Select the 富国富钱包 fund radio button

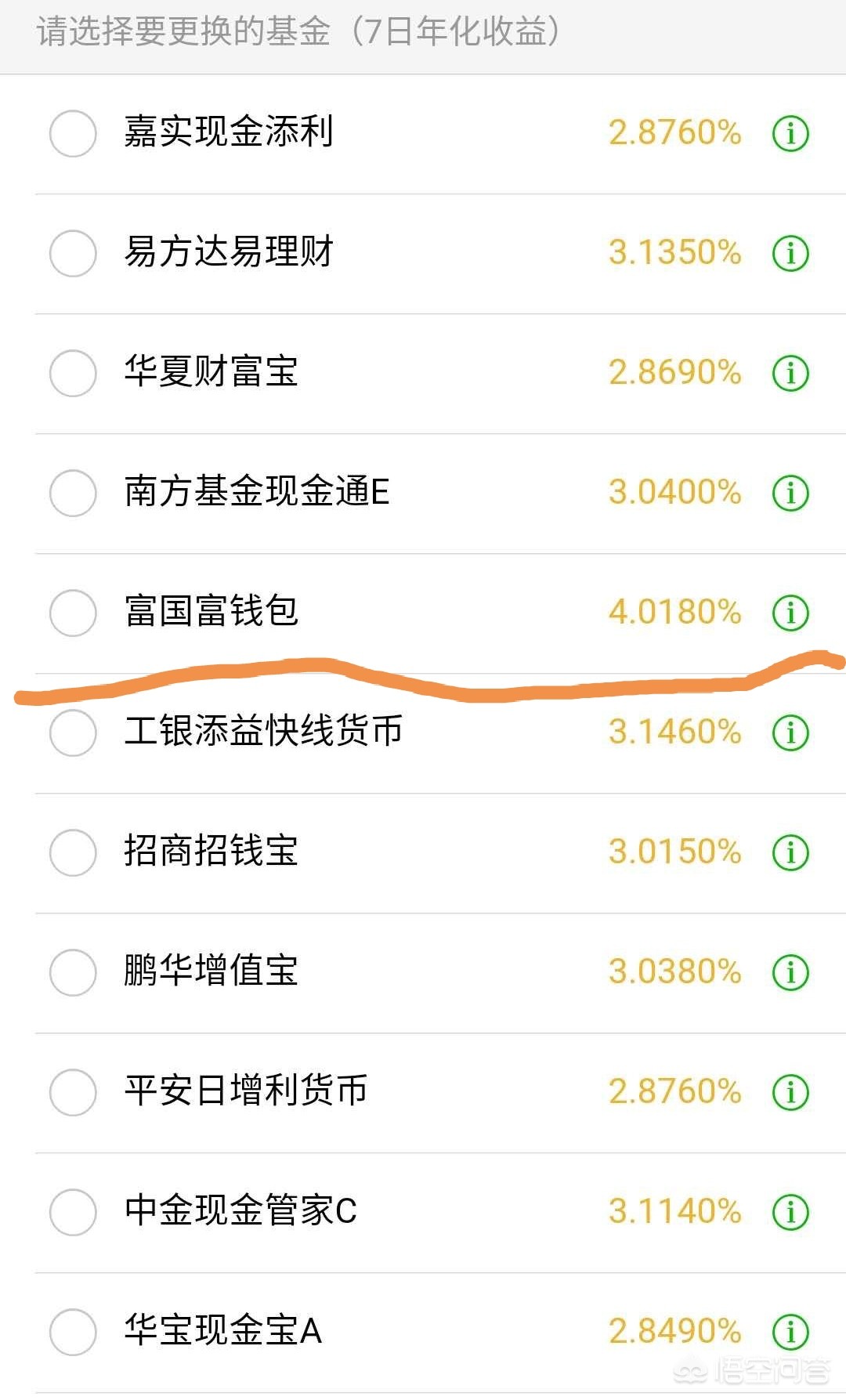[x=73, y=613]
